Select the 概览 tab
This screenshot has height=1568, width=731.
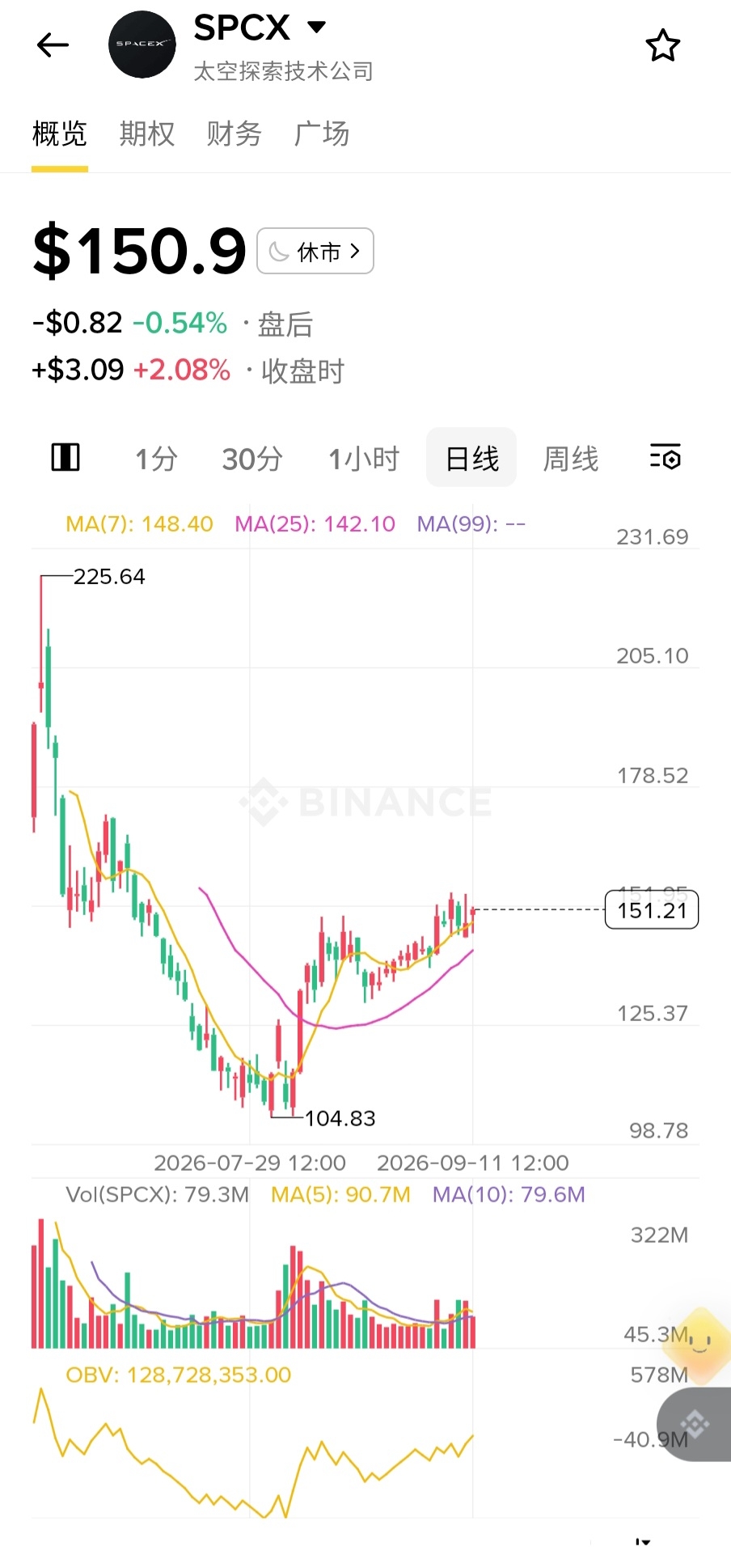coord(59,133)
